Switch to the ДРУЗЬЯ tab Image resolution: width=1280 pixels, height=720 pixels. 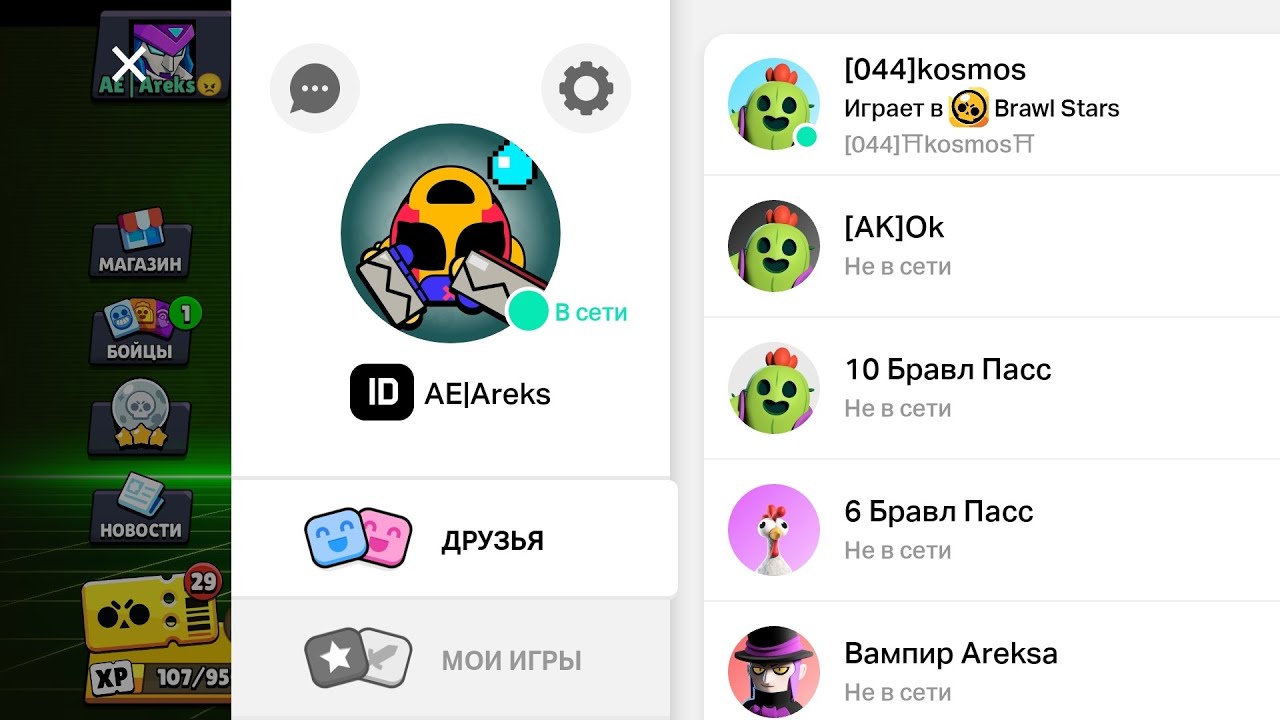click(455, 540)
